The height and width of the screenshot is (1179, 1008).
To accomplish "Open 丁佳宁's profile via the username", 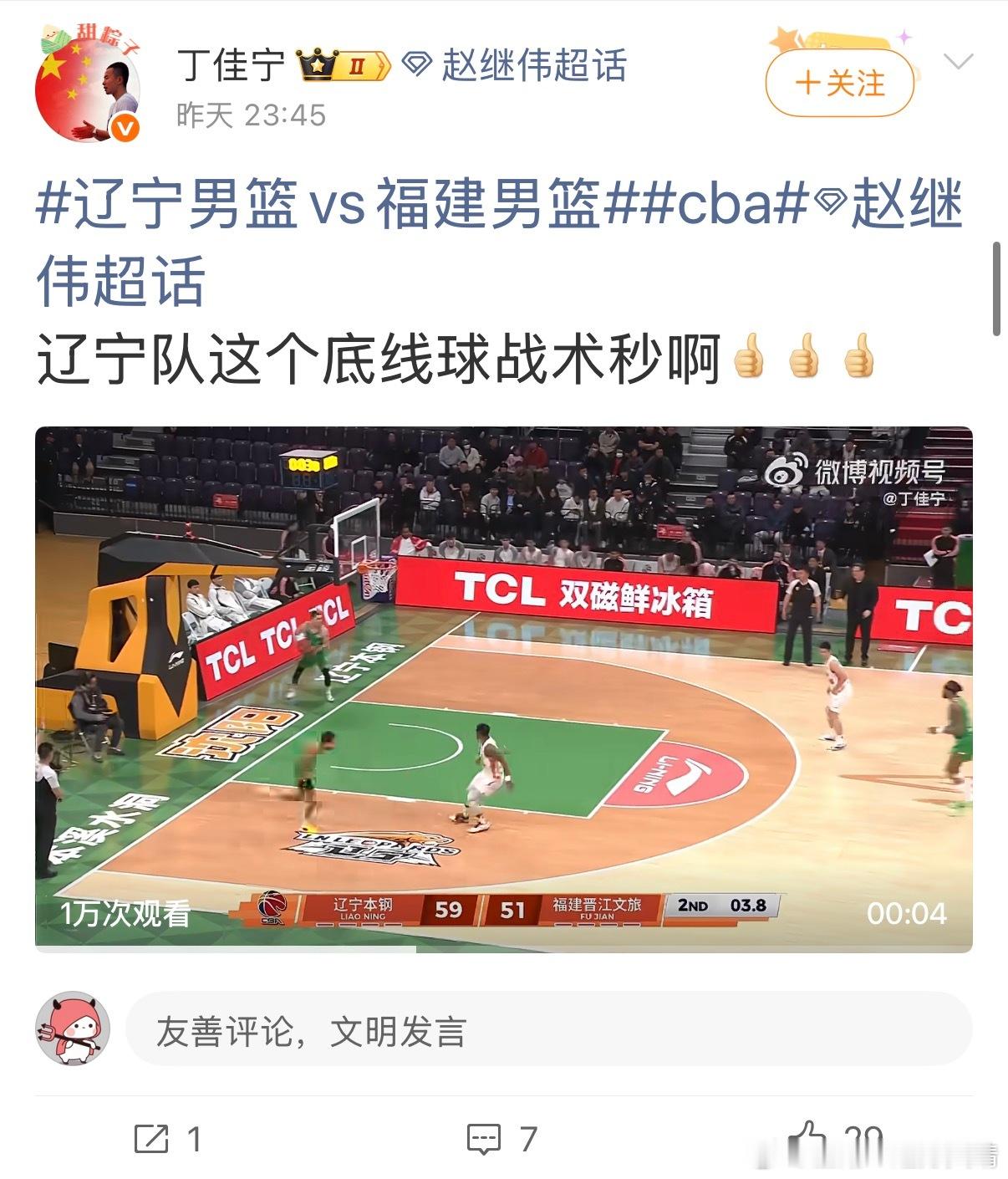I will click(232, 65).
